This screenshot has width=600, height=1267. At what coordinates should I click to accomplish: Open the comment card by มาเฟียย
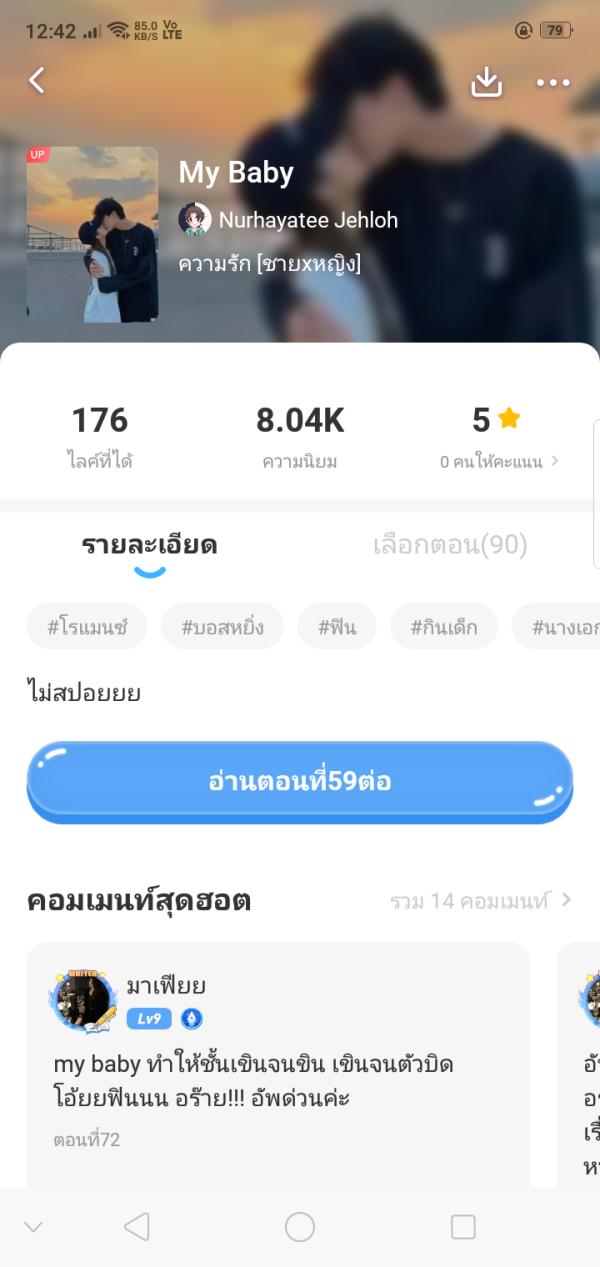(x=277, y=1060)
